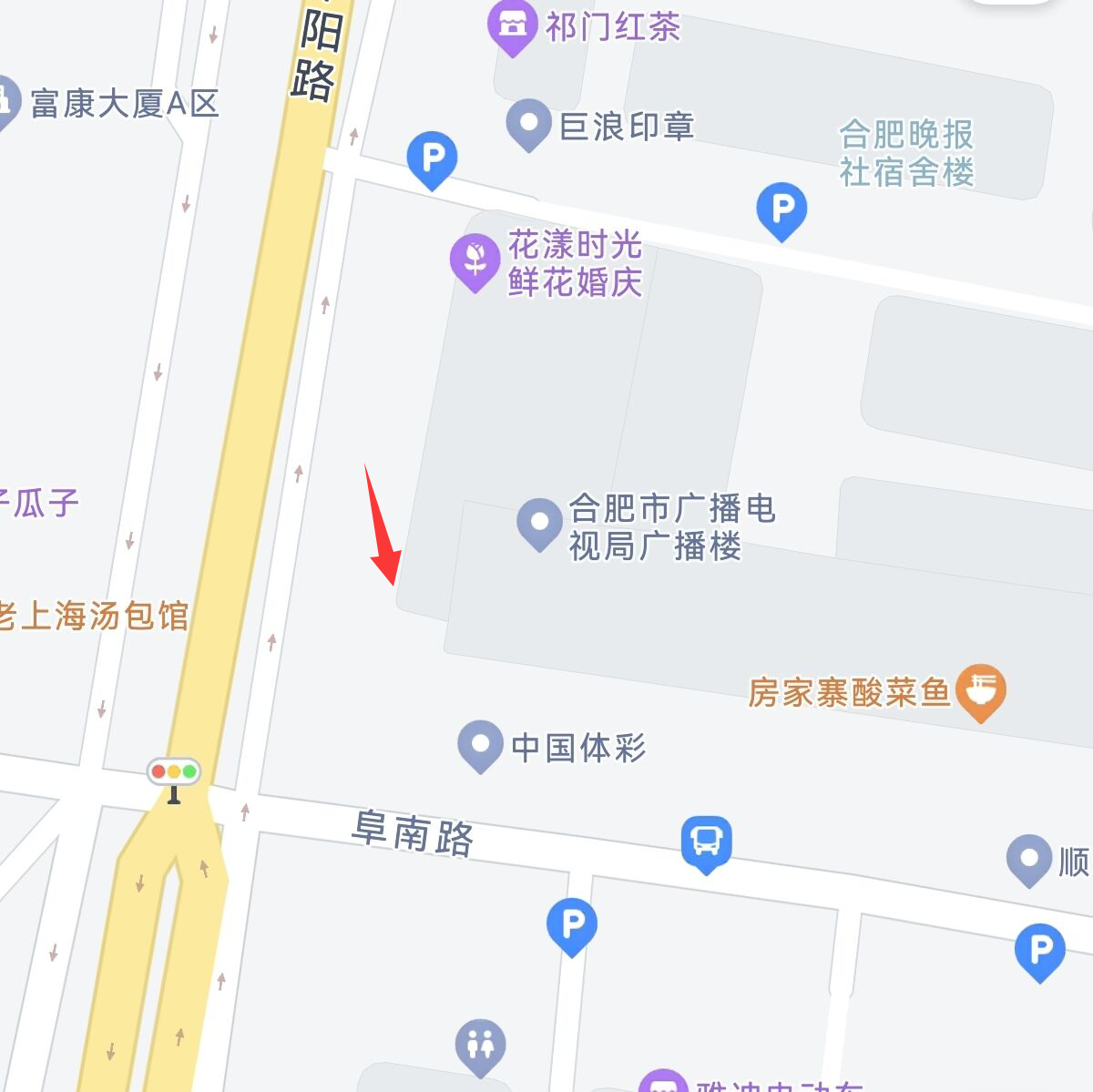Select the 中国体彩 location pin
This screenshot has width=1093, height=1092.
click(x=480, y=744)
